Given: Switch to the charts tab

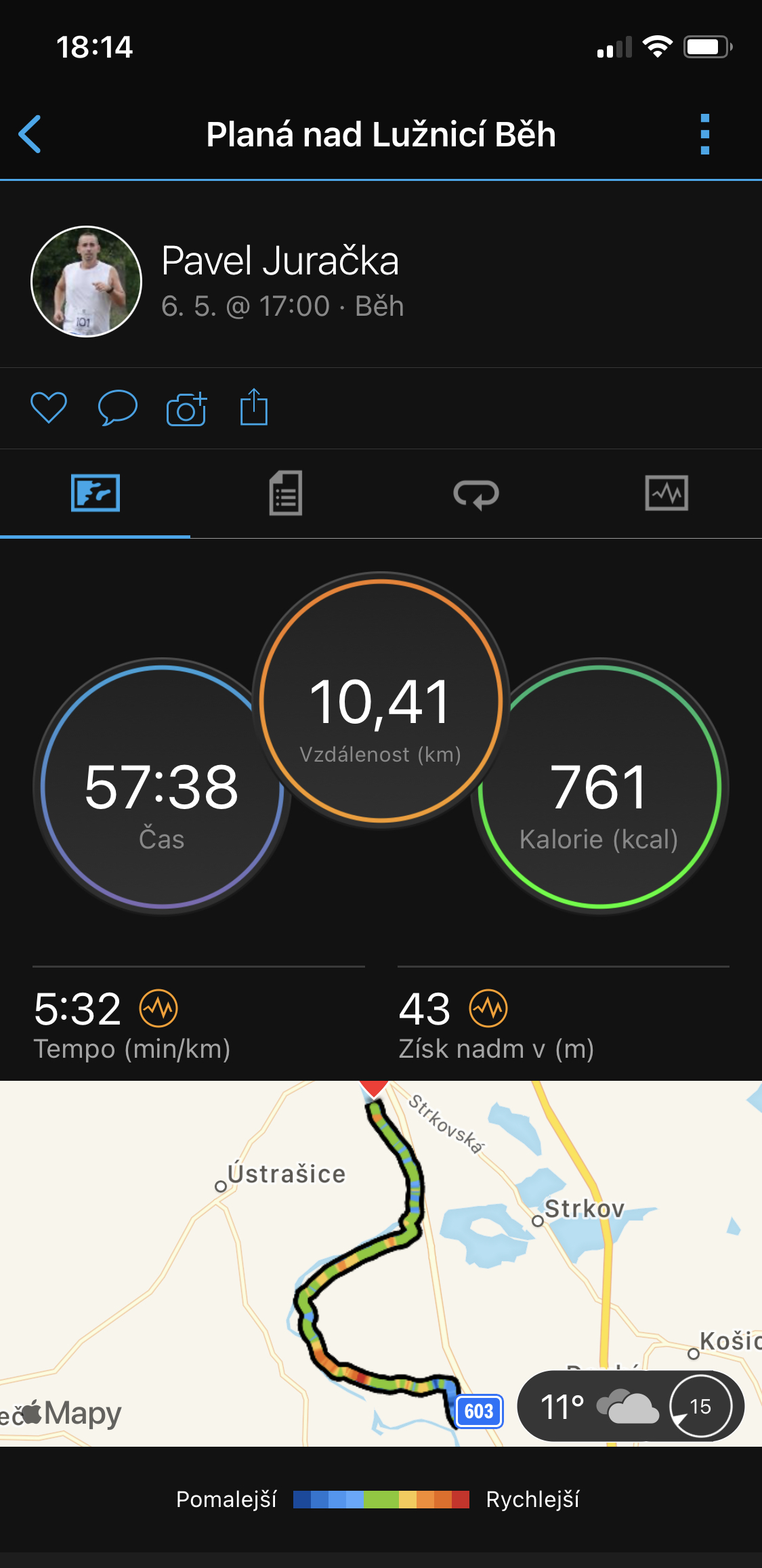Looking at the screenshot, I should 666,493.
